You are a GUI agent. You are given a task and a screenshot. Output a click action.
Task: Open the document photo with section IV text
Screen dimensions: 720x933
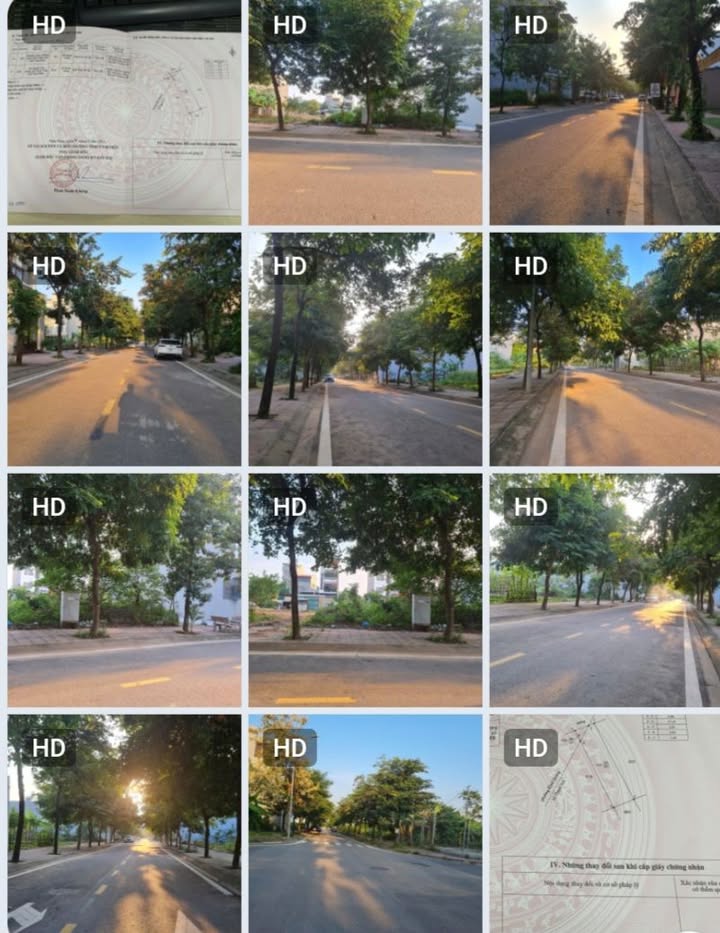(x=604, y=822)
